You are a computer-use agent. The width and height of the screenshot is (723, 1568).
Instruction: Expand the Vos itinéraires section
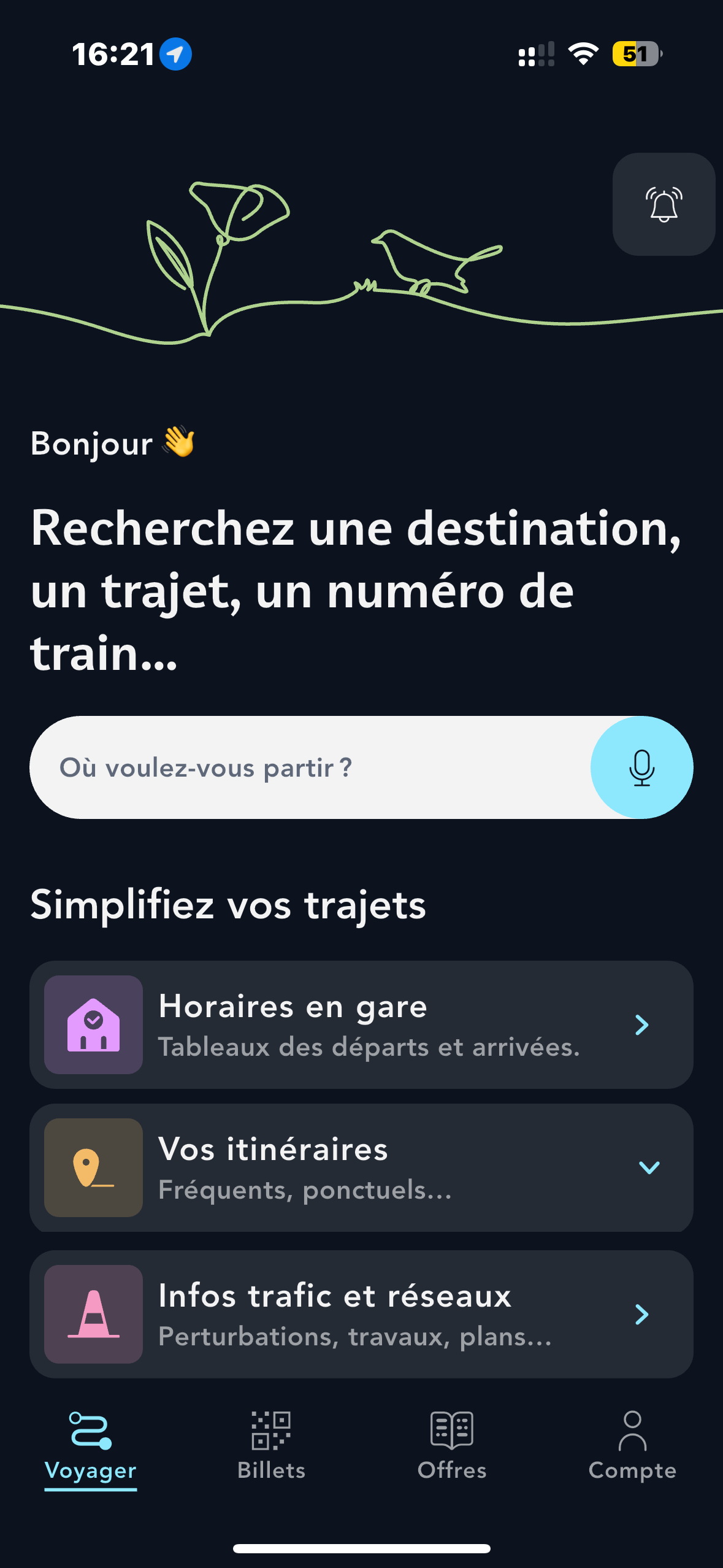pyautogui.click(x=649, y=1167)
